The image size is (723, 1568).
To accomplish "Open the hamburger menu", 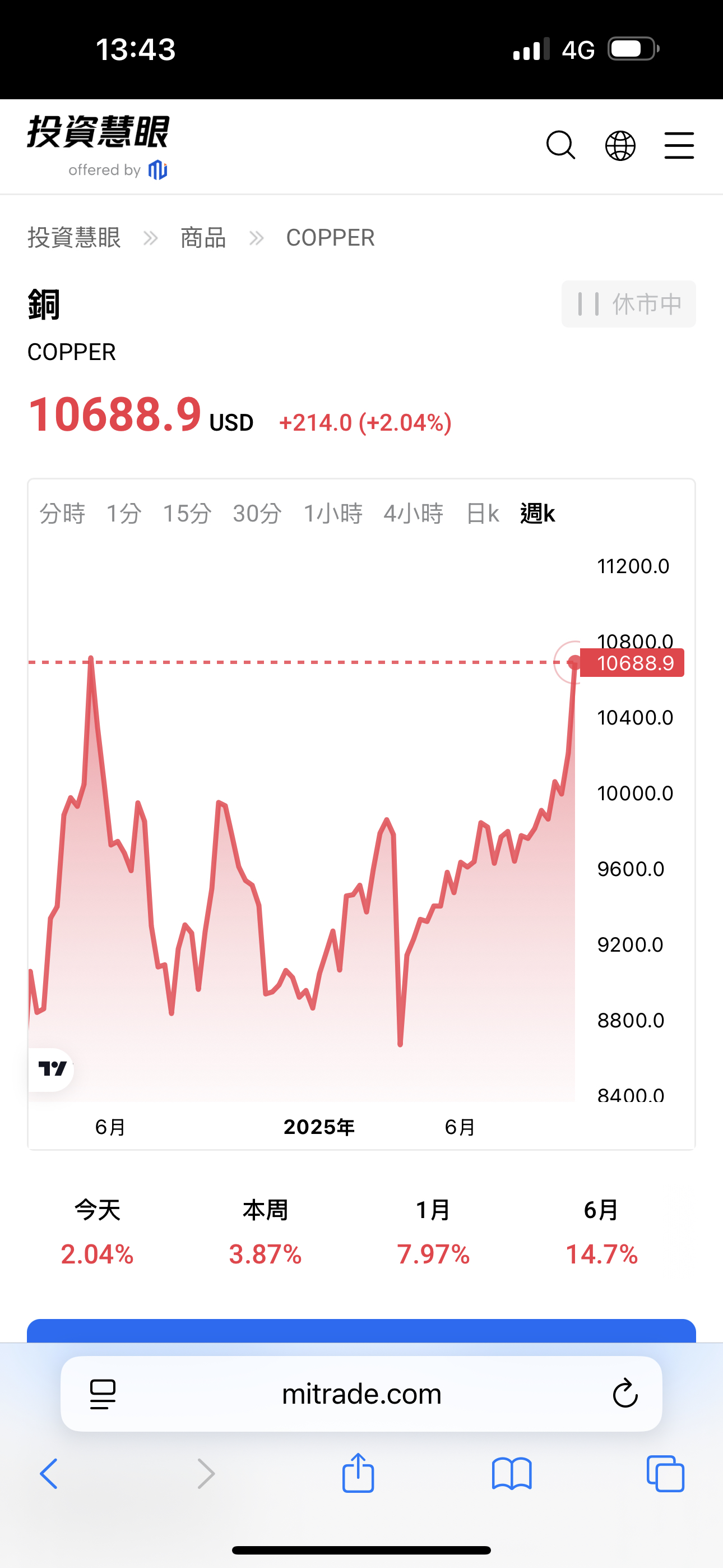I will (679, 145).
